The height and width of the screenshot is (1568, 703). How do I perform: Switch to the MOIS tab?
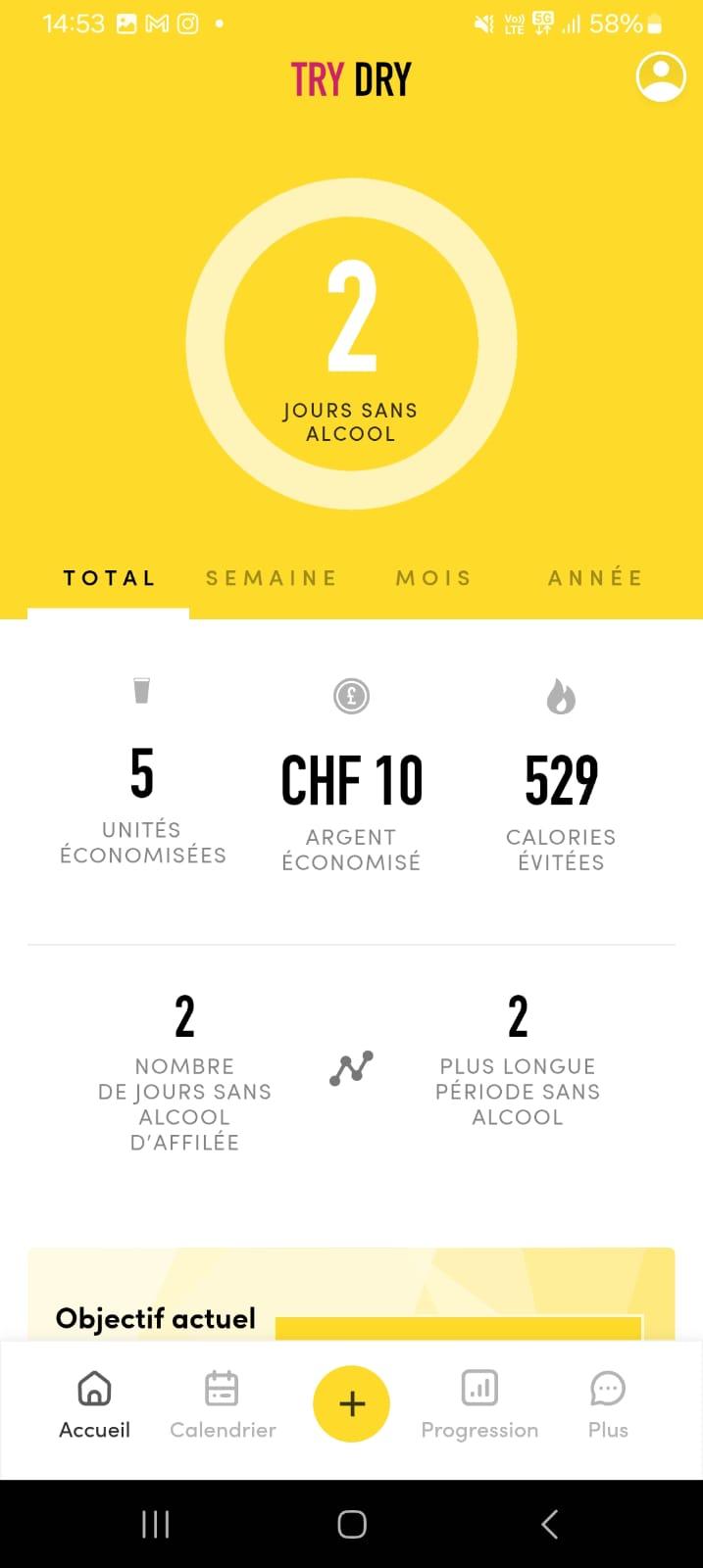[434, 578]
